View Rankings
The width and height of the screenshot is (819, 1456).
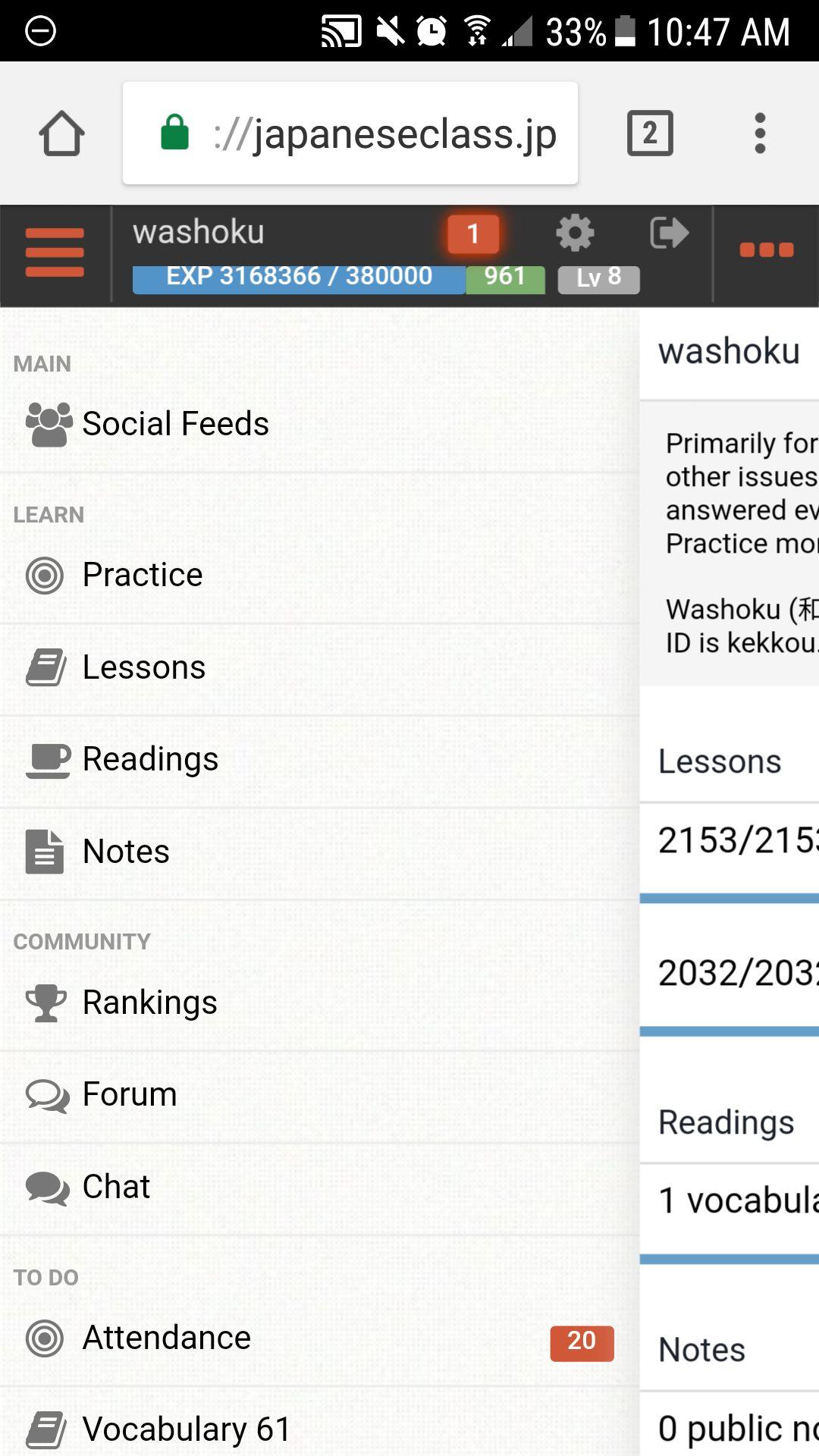tap(149, 1003)
